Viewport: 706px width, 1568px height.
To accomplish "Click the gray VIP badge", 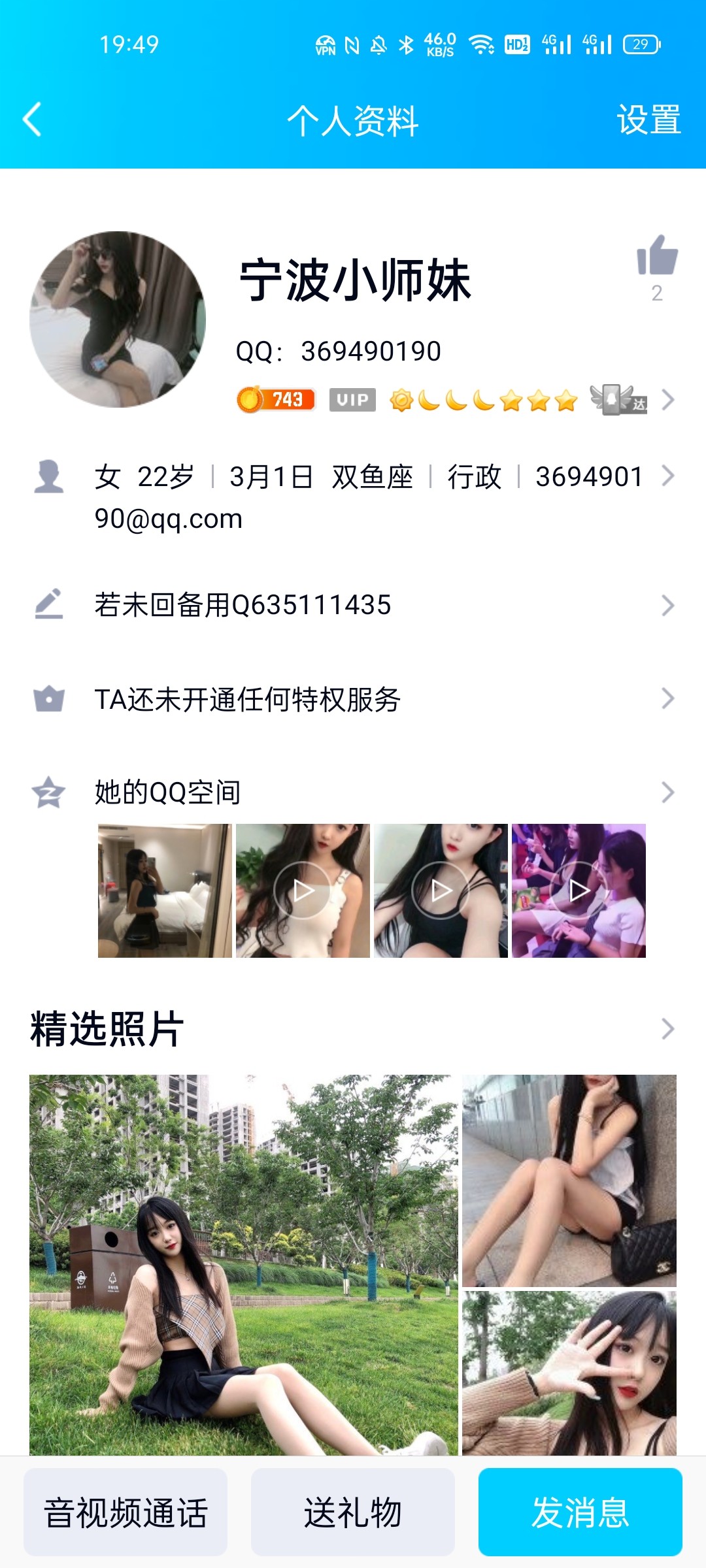I will click(352, 400).
